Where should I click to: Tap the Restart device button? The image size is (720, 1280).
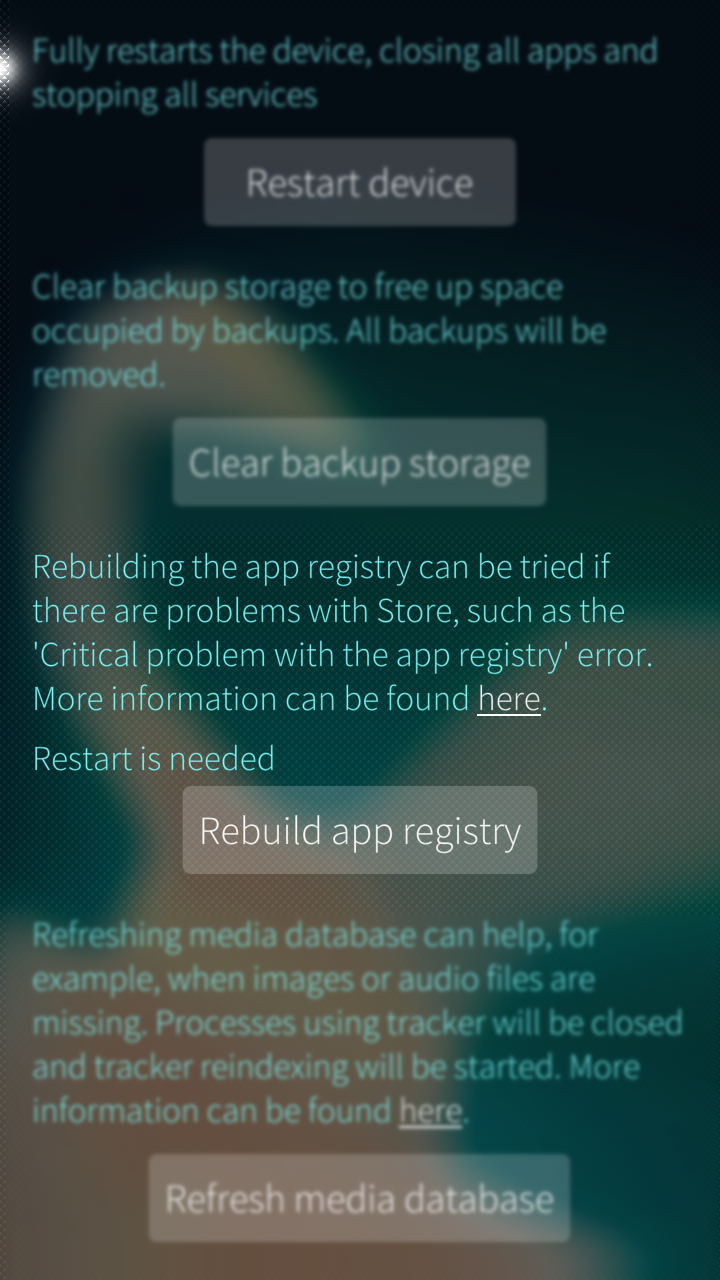pos(360,182)
